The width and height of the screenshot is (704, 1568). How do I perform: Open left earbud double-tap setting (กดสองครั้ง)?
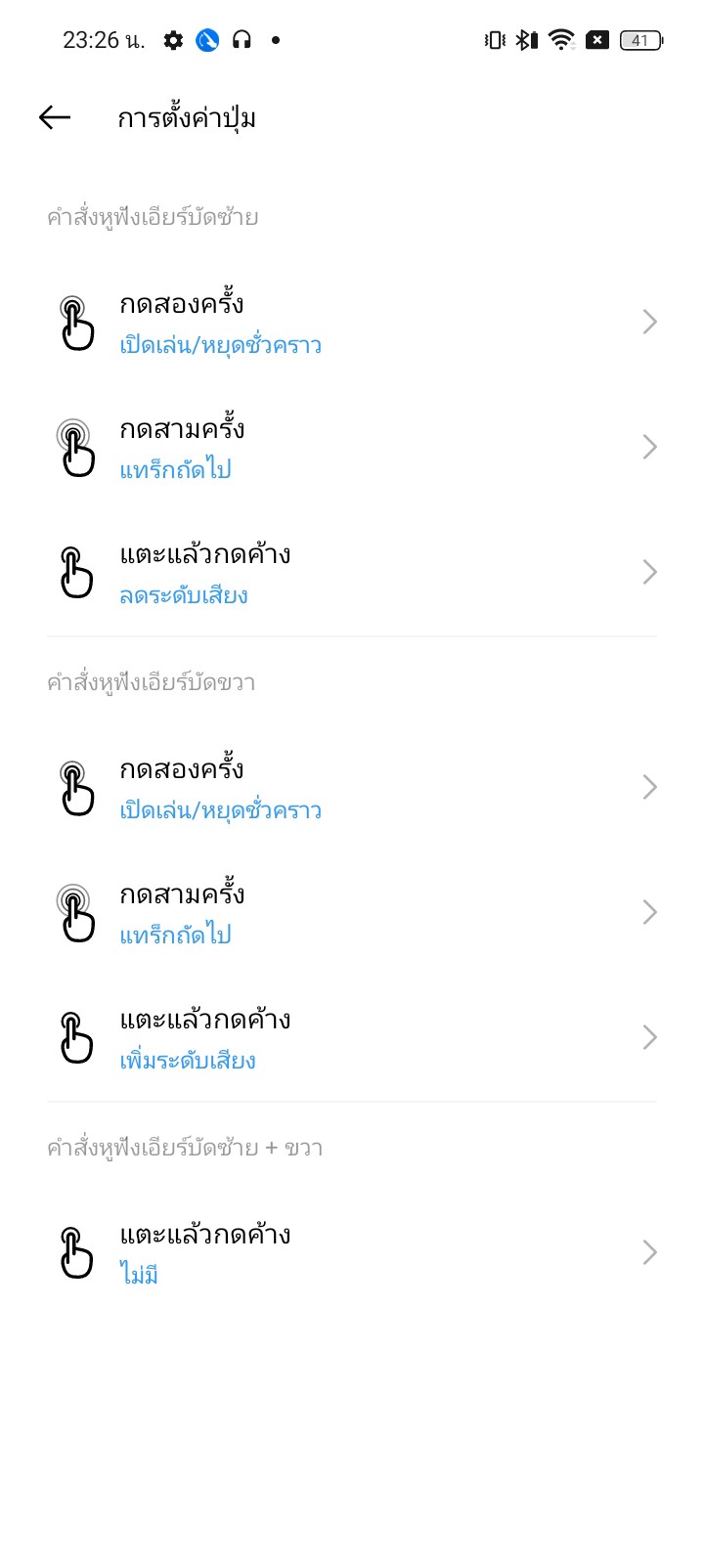352,323
